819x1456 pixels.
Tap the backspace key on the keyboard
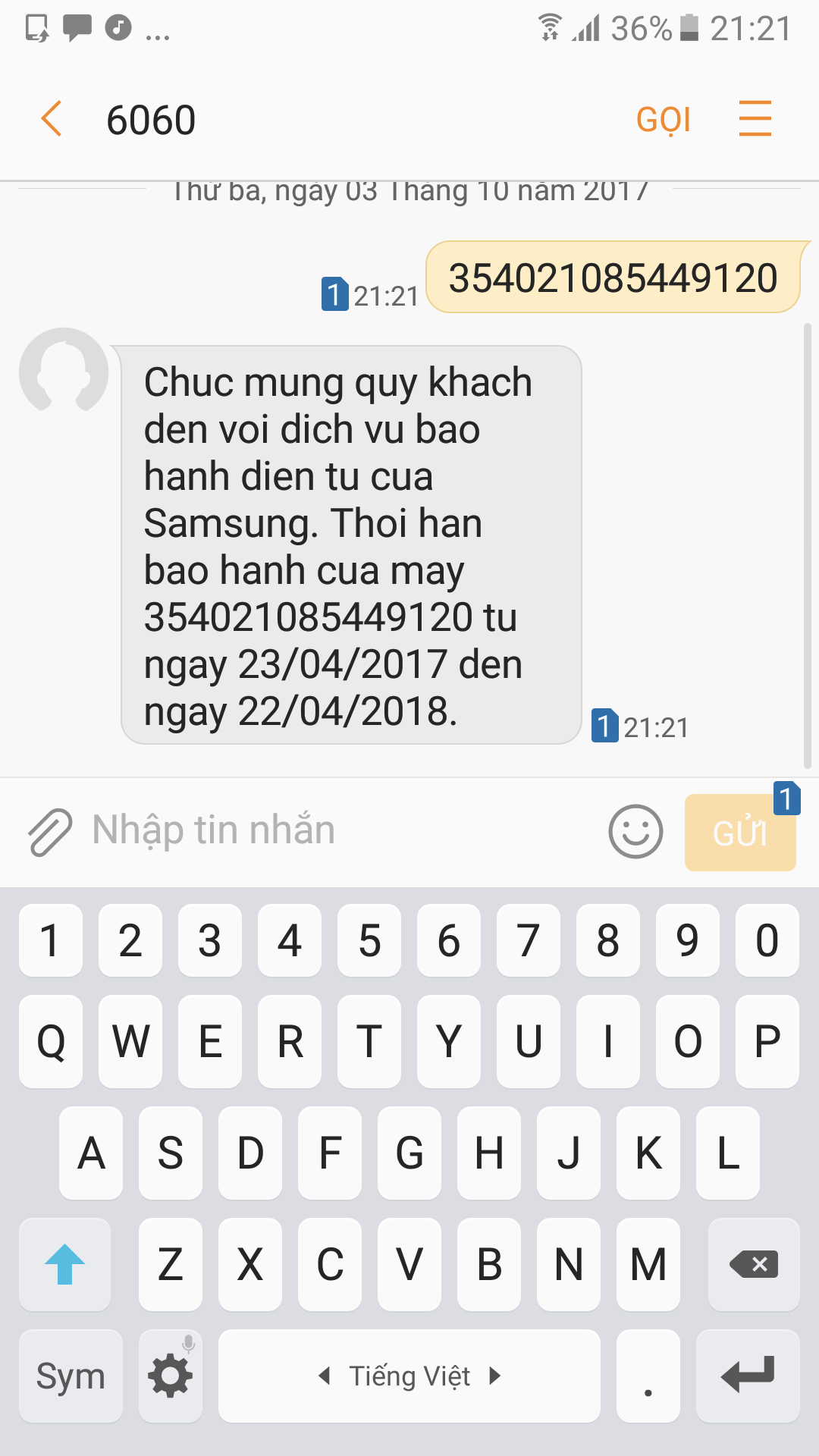pyautogui.click(x=753, y=1264)
